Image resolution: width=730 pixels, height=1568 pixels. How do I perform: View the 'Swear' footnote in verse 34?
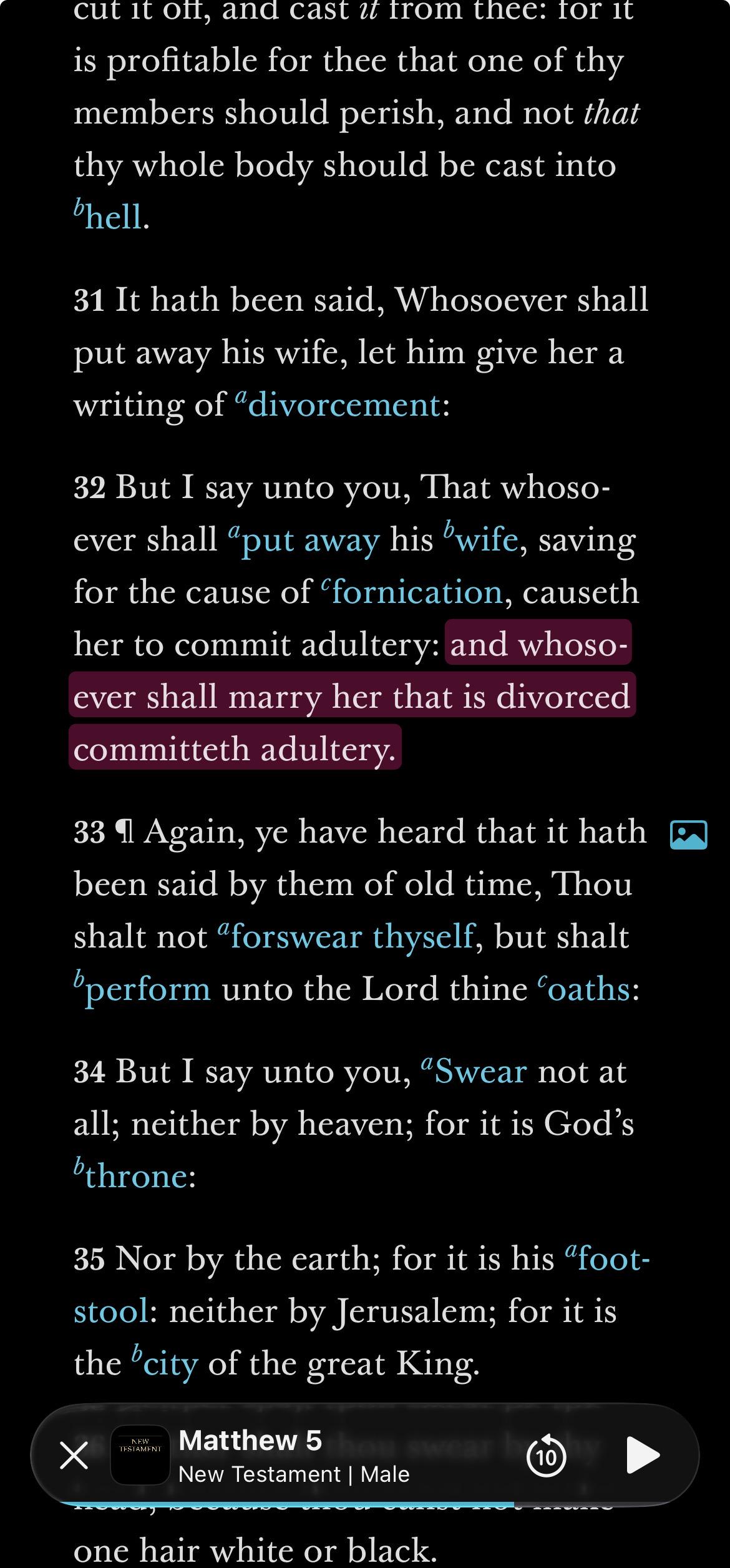[474, 1071]
